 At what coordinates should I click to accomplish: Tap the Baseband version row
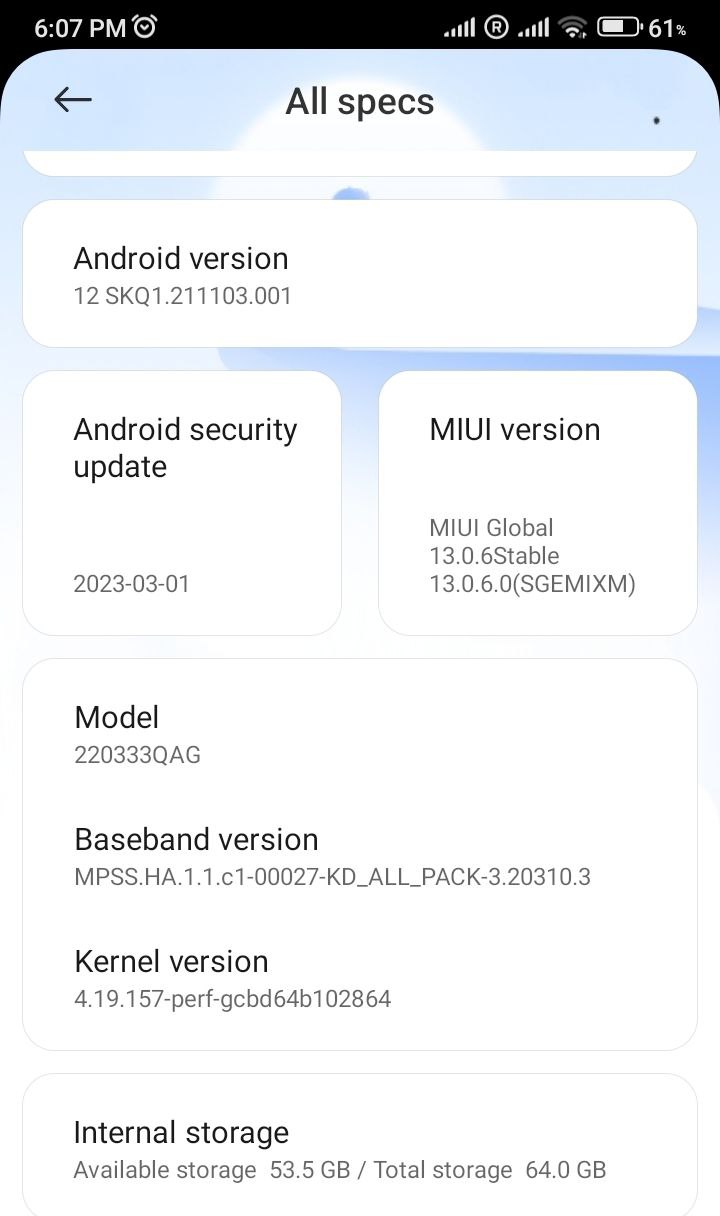pos(360,857)
